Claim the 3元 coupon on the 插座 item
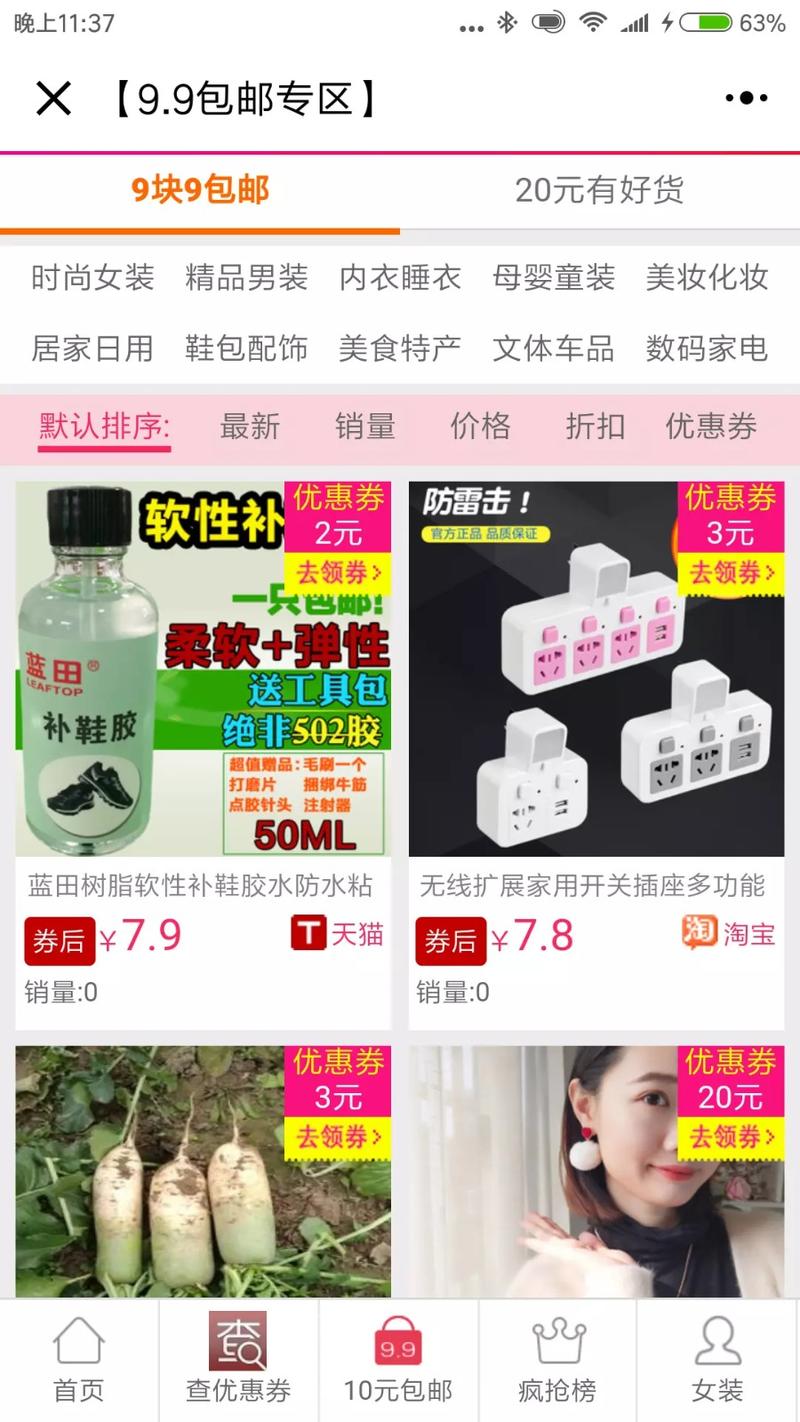Viewport: 800px width, 1422px height. (x=731, y=573)
